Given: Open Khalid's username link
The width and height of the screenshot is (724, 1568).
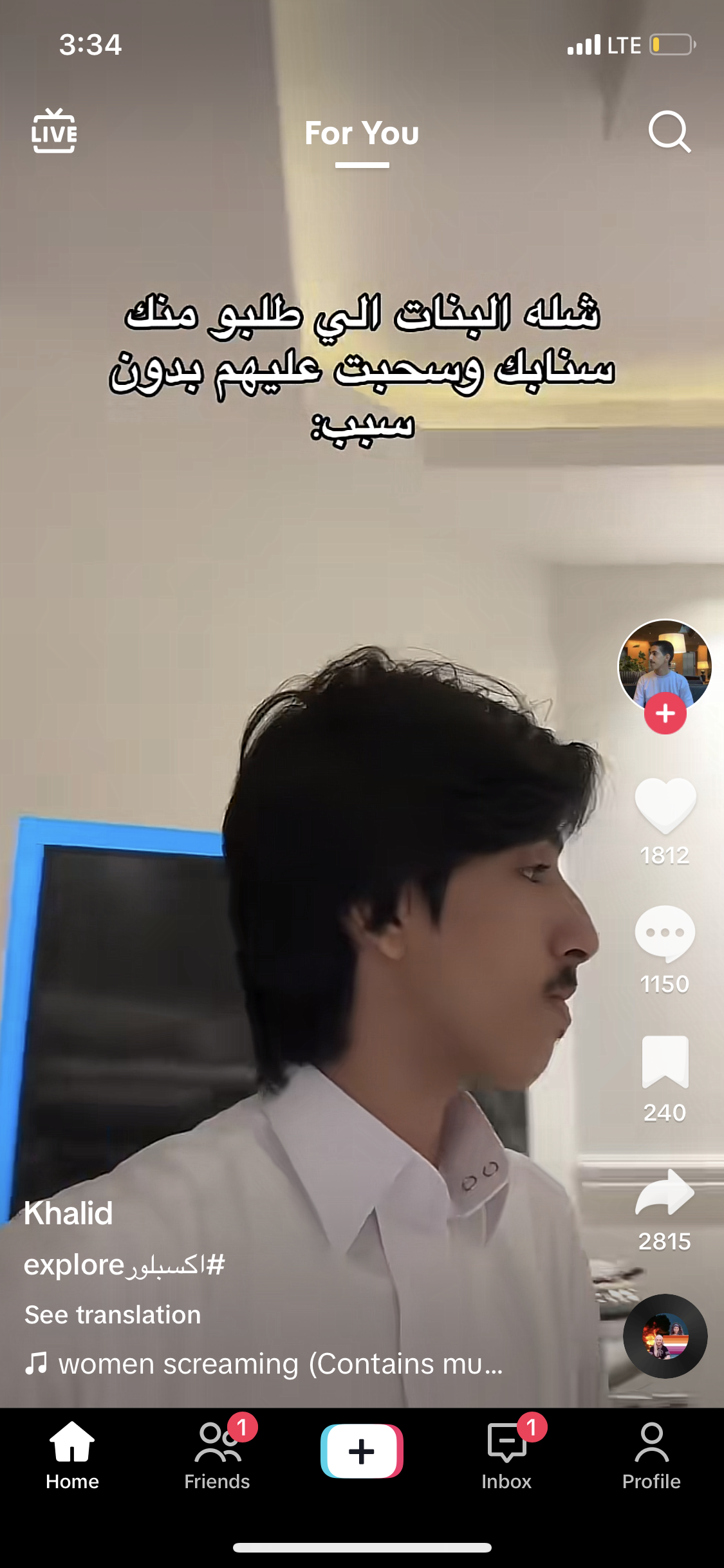Looking at the screenshot, I should coord(68,1213).
